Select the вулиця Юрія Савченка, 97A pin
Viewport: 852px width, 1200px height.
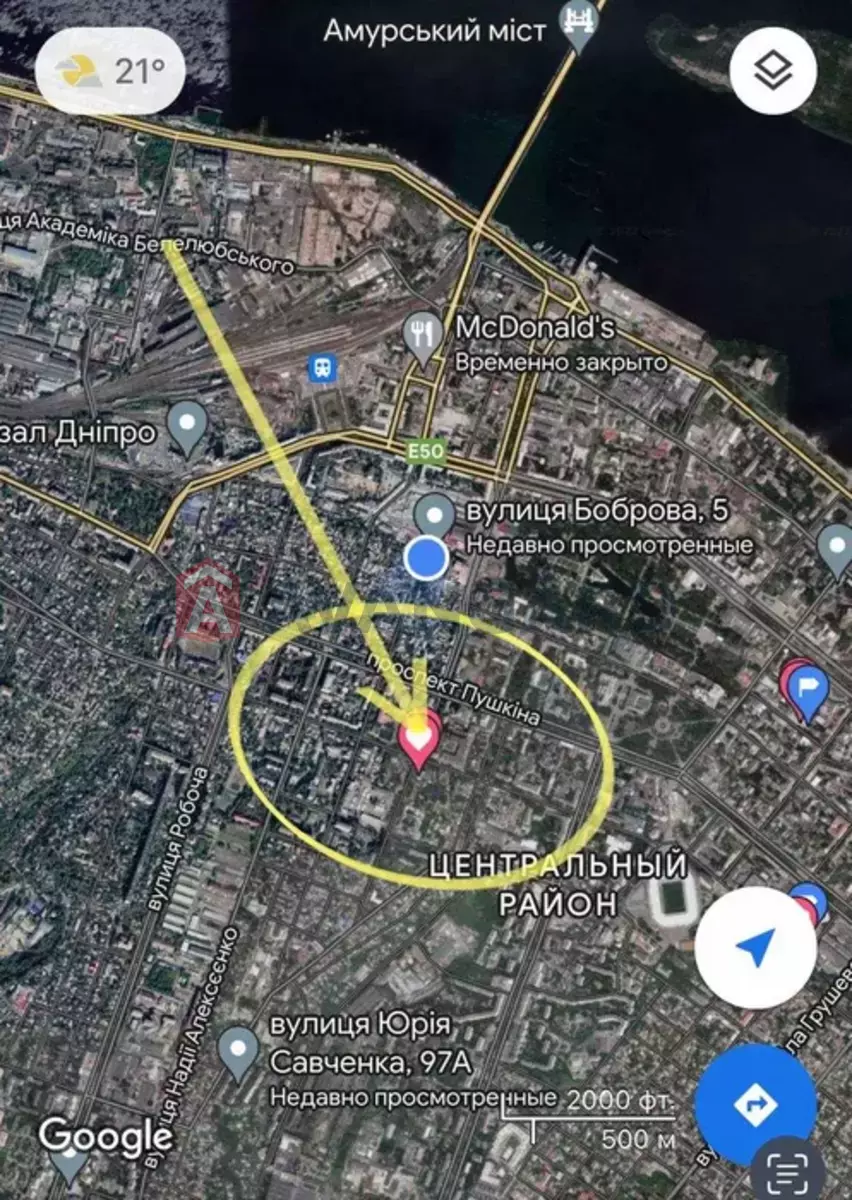238,1049
